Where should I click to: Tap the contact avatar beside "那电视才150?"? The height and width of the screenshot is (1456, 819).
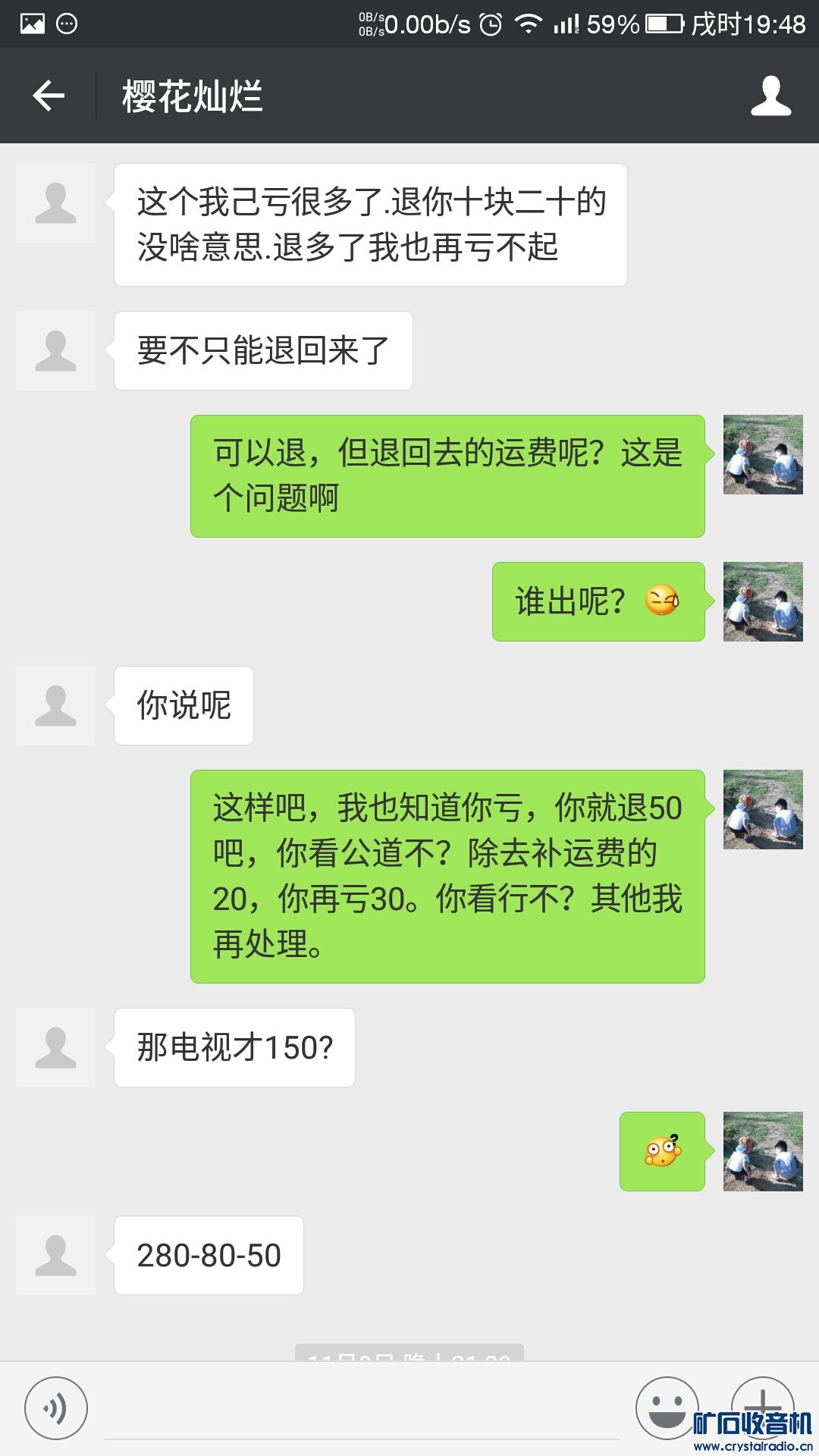[x=56, y=1048]
